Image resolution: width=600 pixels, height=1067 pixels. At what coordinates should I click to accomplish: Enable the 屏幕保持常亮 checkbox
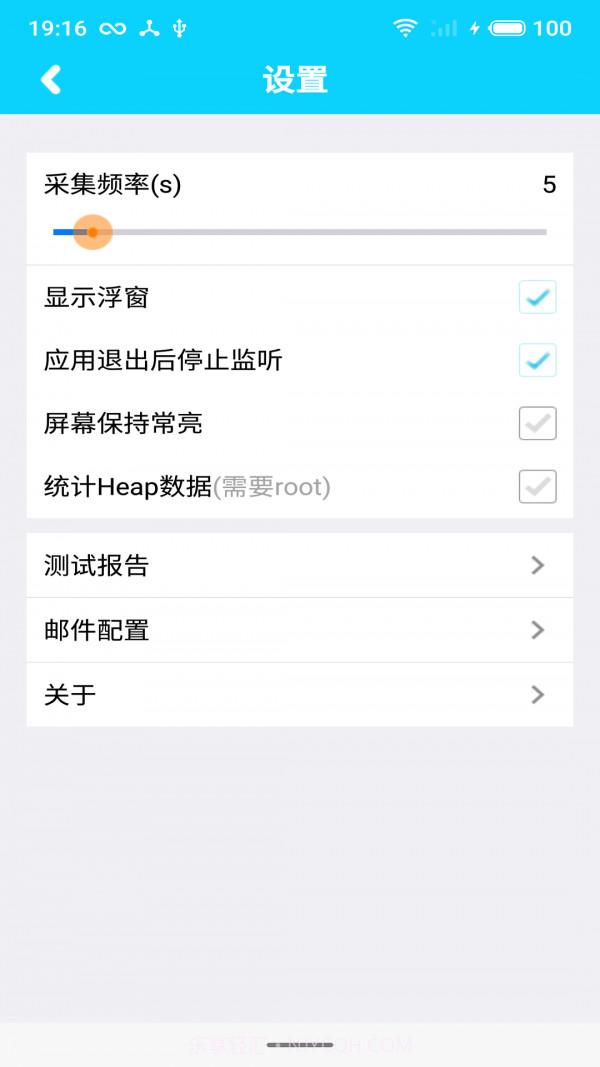pos(537,423)
